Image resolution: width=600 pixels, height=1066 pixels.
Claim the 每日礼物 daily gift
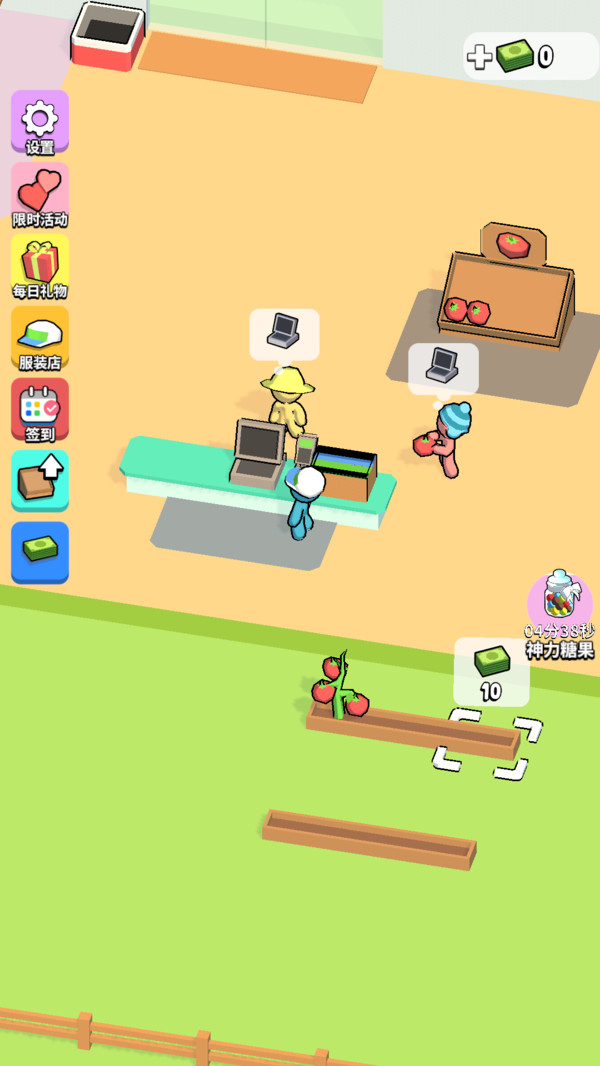point(40,267)
